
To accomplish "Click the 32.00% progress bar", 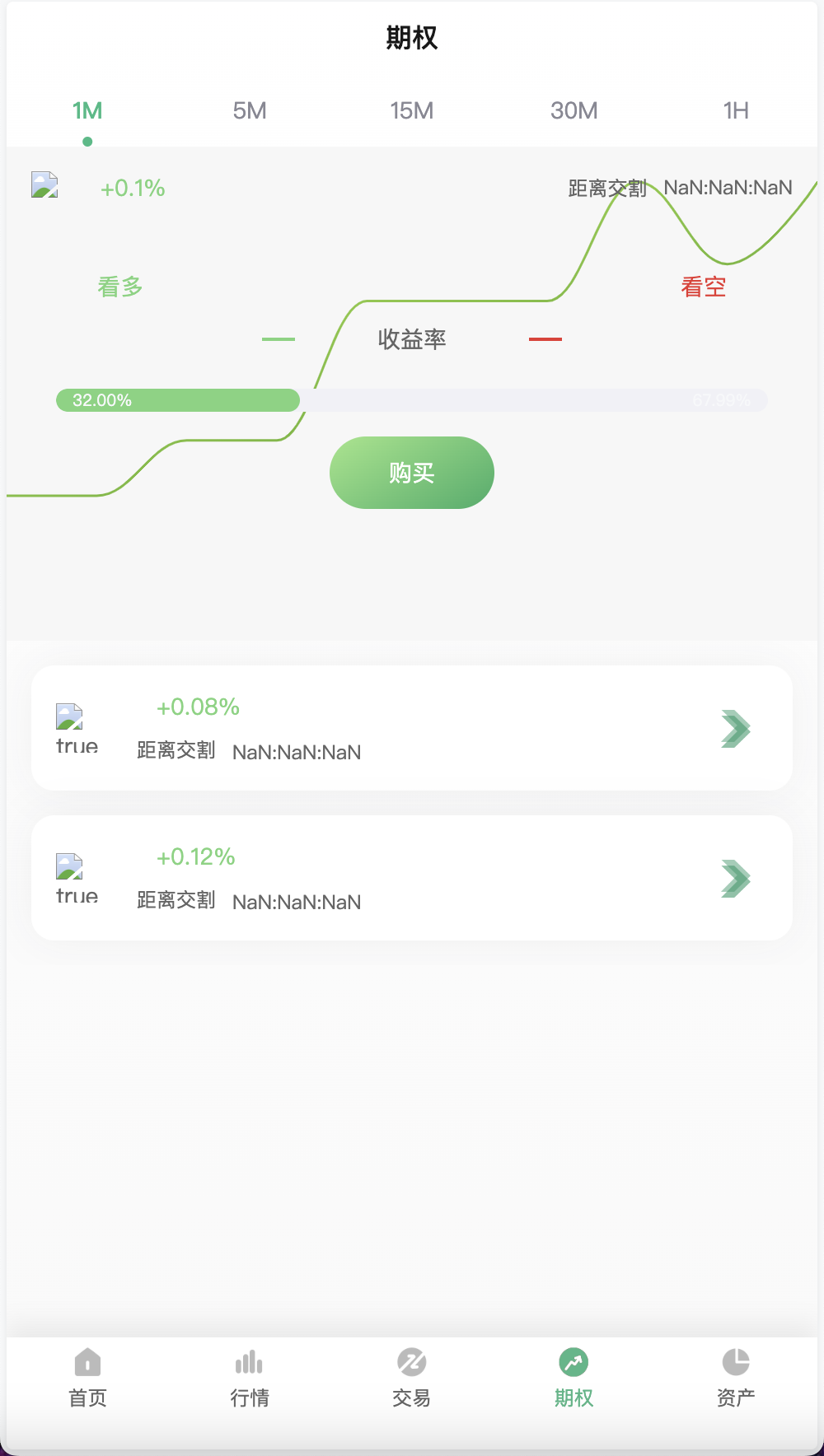I will [177, 400].
